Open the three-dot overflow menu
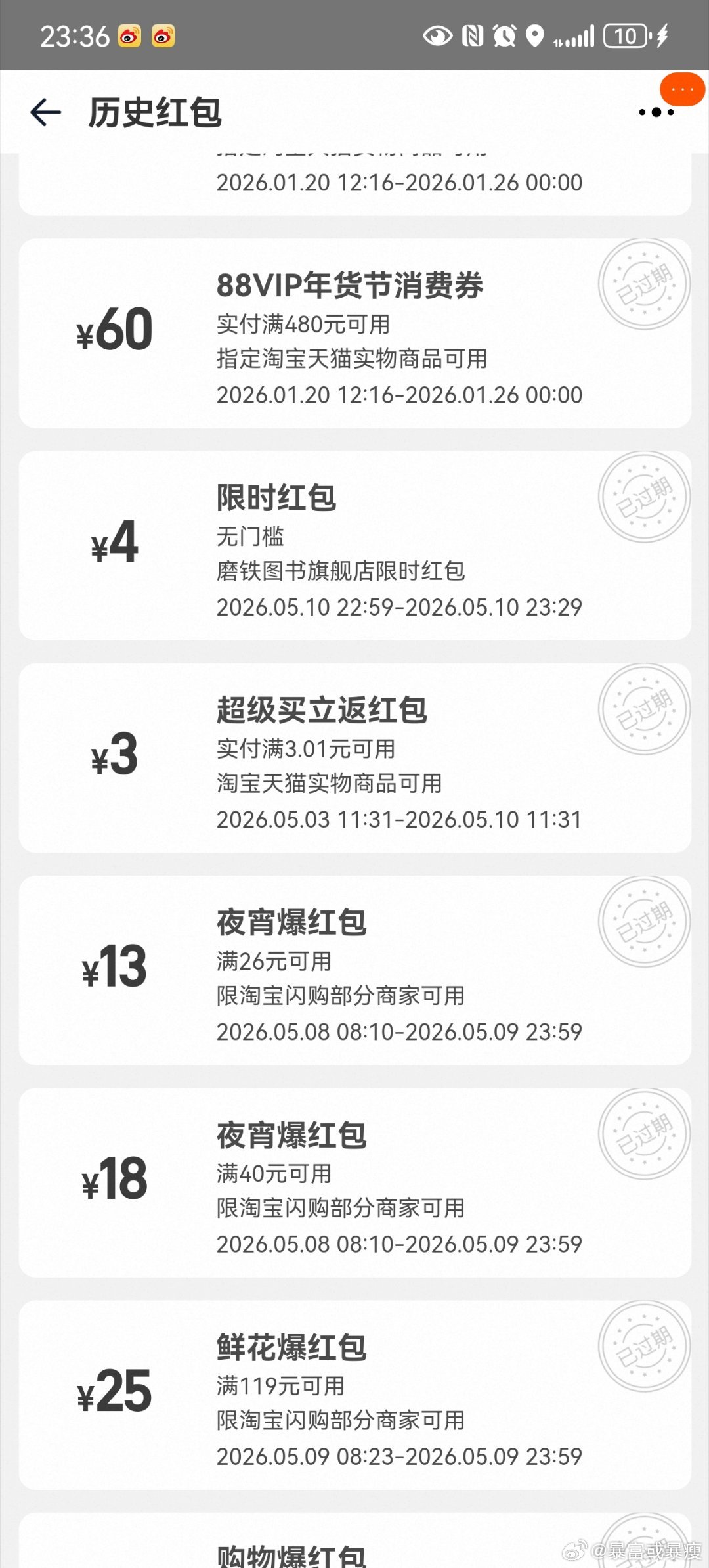This screenshot has width=709, height=1568. (656, 112)
